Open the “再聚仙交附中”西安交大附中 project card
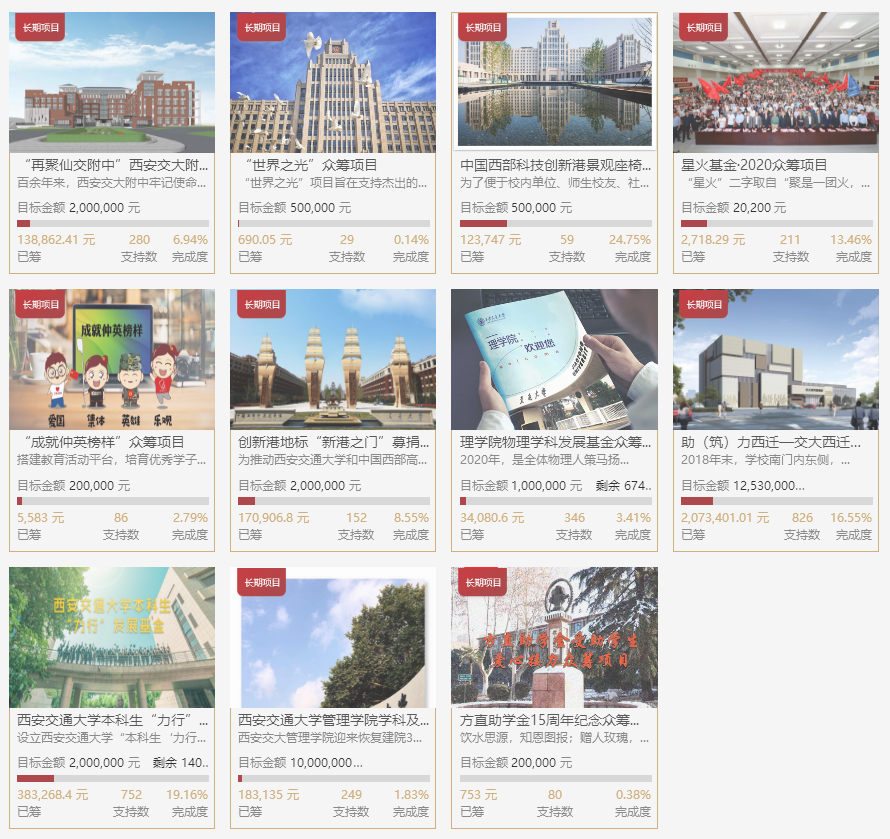 coord(113,165)
